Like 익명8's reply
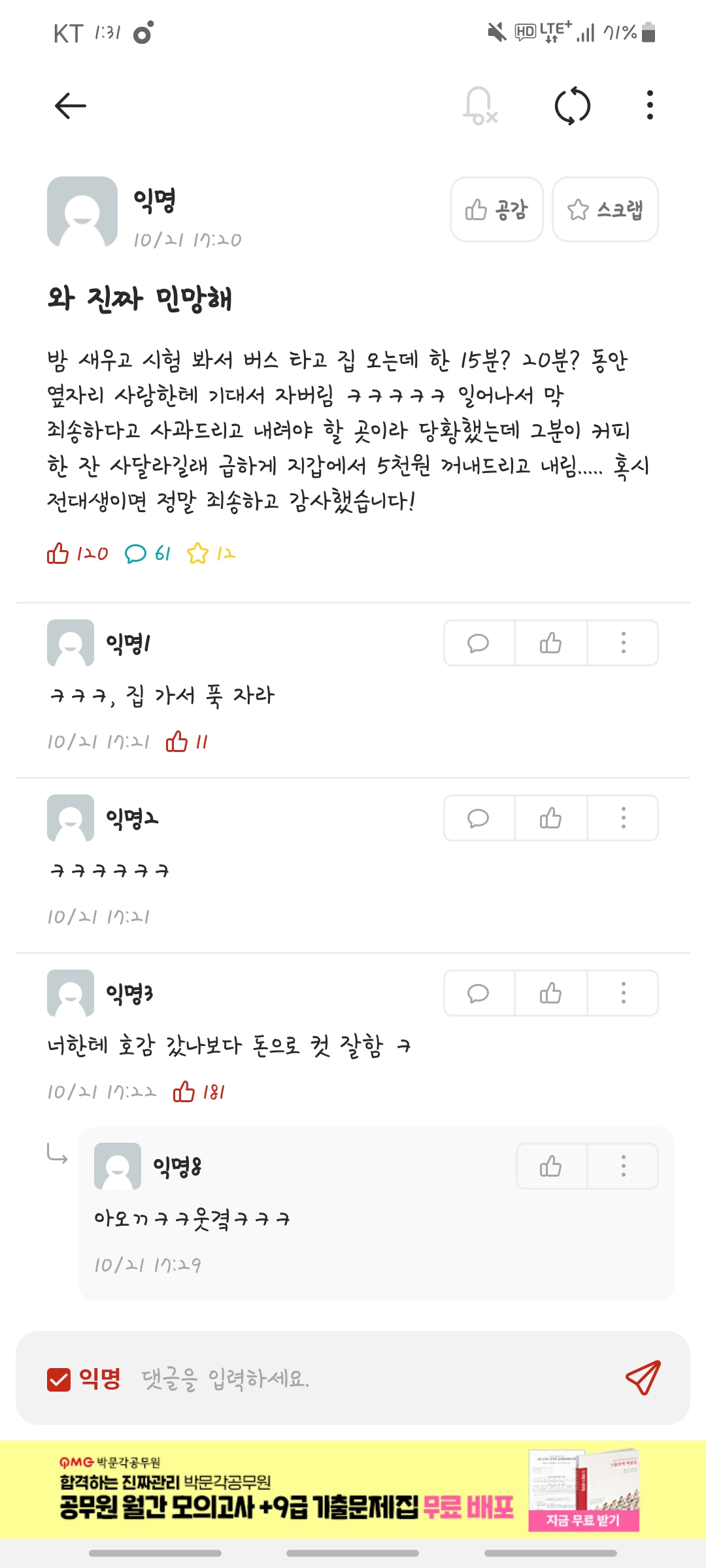 tap(551, 1167)
